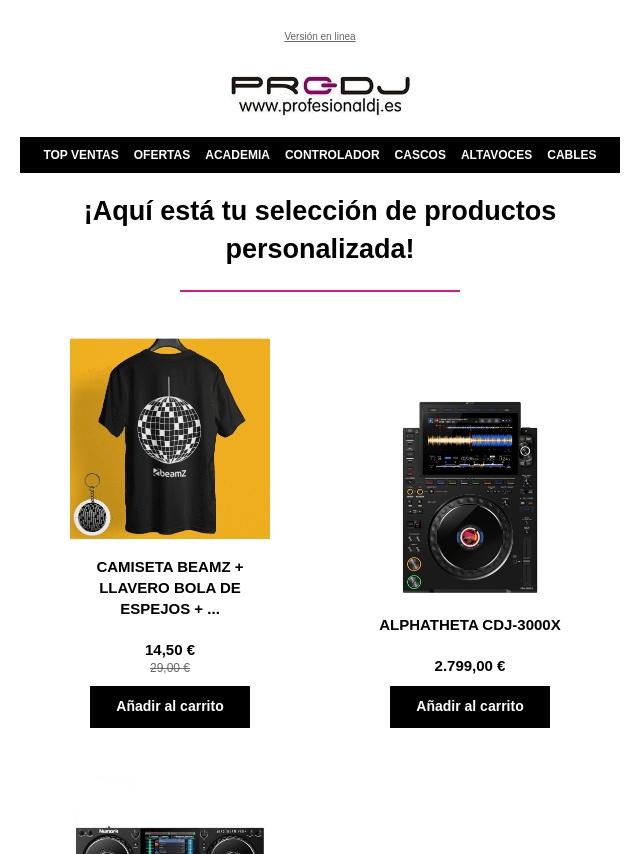This screenshot has width=640, height=854.
Task: Add Camiseta BeamZ to the cart
Action: point(170,706)
